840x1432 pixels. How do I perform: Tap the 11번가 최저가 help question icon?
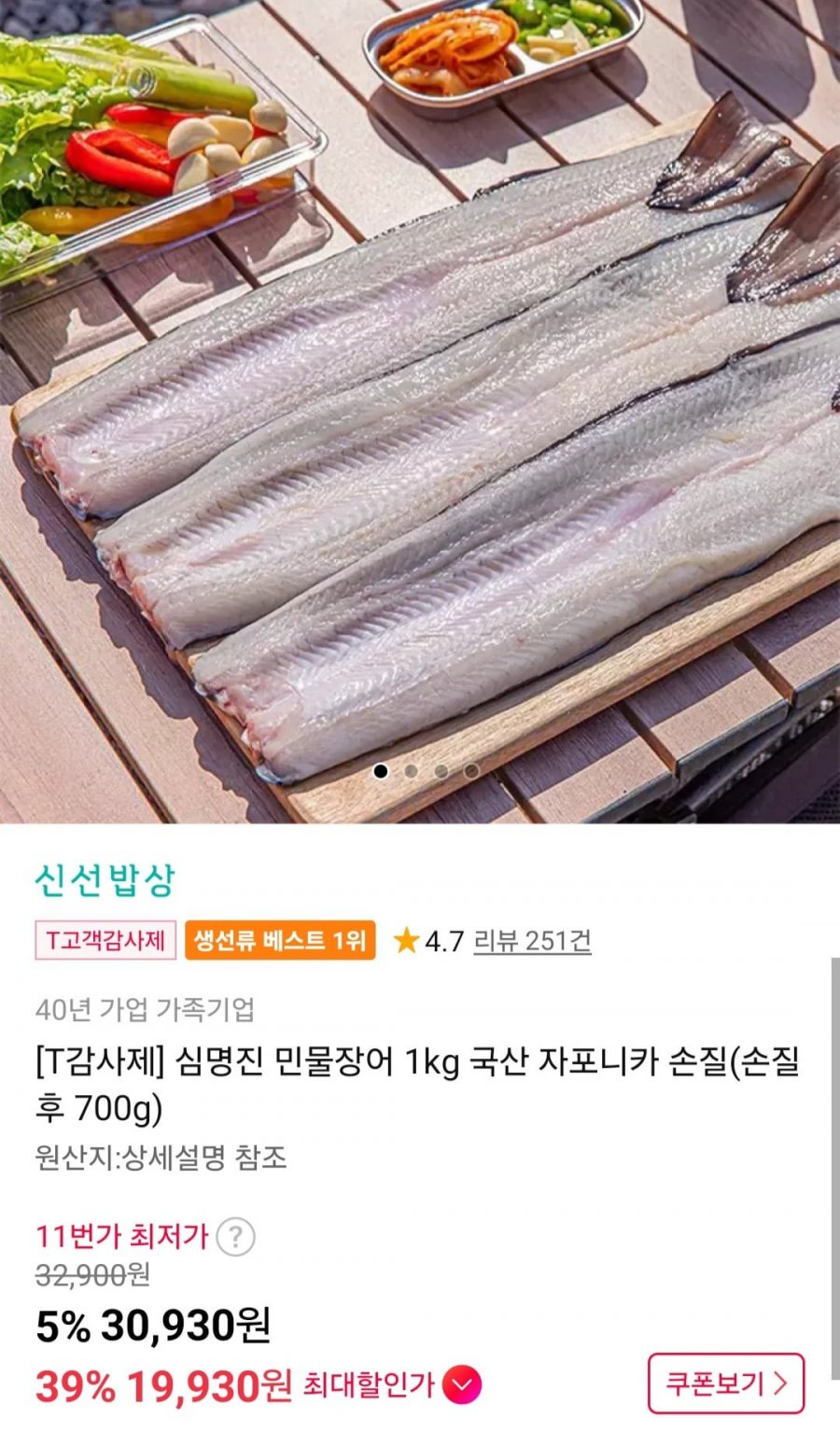coord(235,1237)
